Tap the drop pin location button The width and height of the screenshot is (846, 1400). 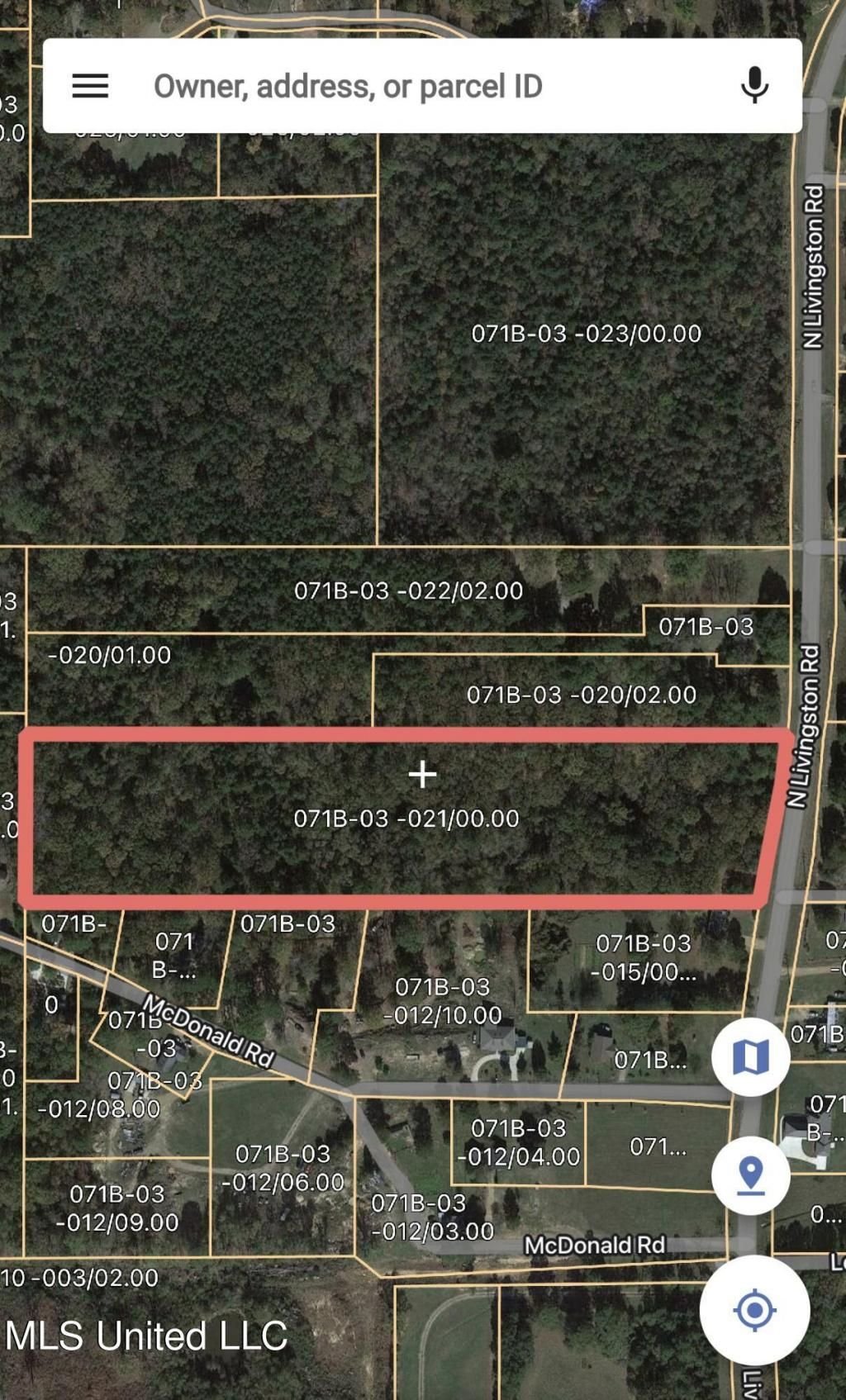[750, 1175]
